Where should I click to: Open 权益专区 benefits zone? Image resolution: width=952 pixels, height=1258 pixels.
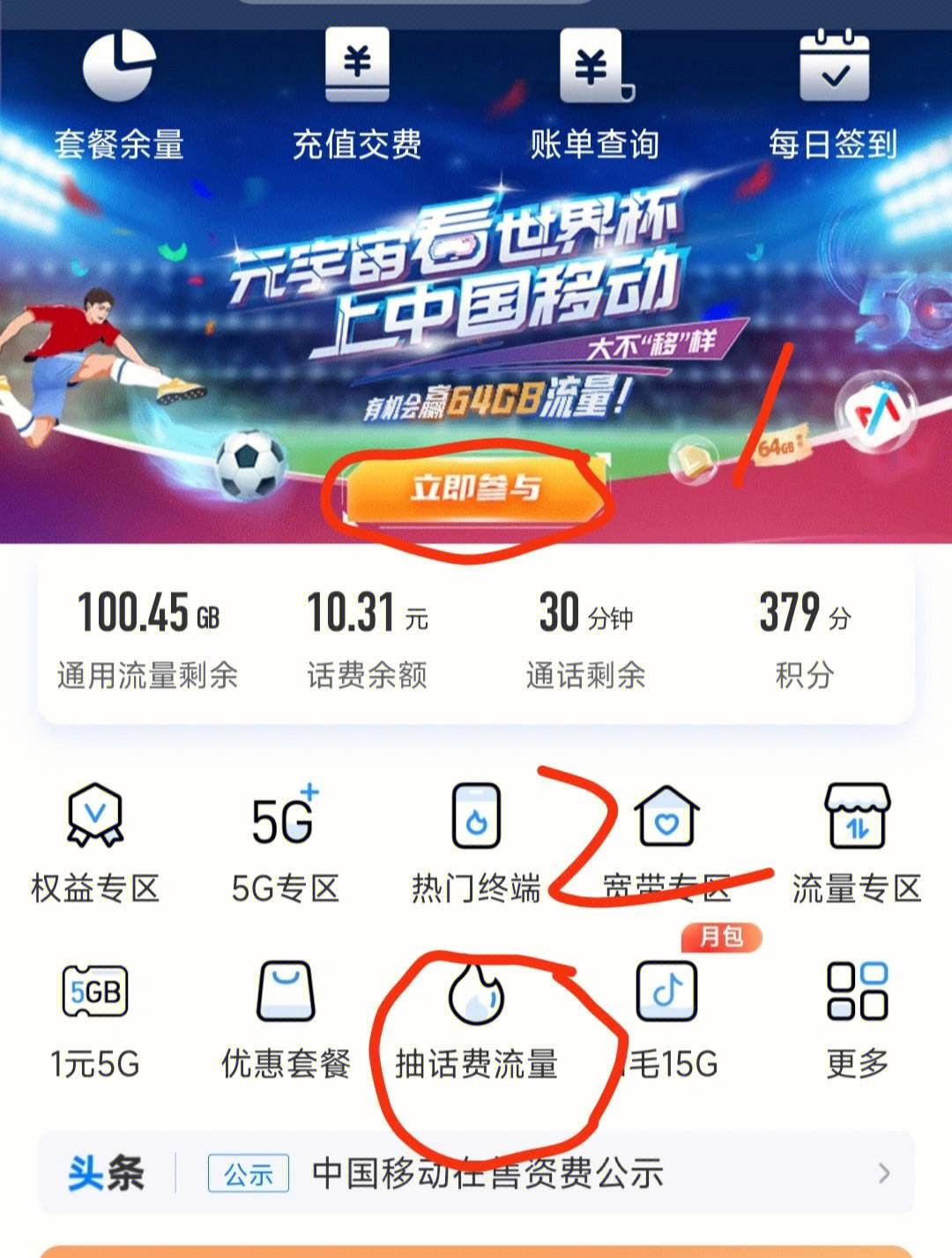point(95,844)
